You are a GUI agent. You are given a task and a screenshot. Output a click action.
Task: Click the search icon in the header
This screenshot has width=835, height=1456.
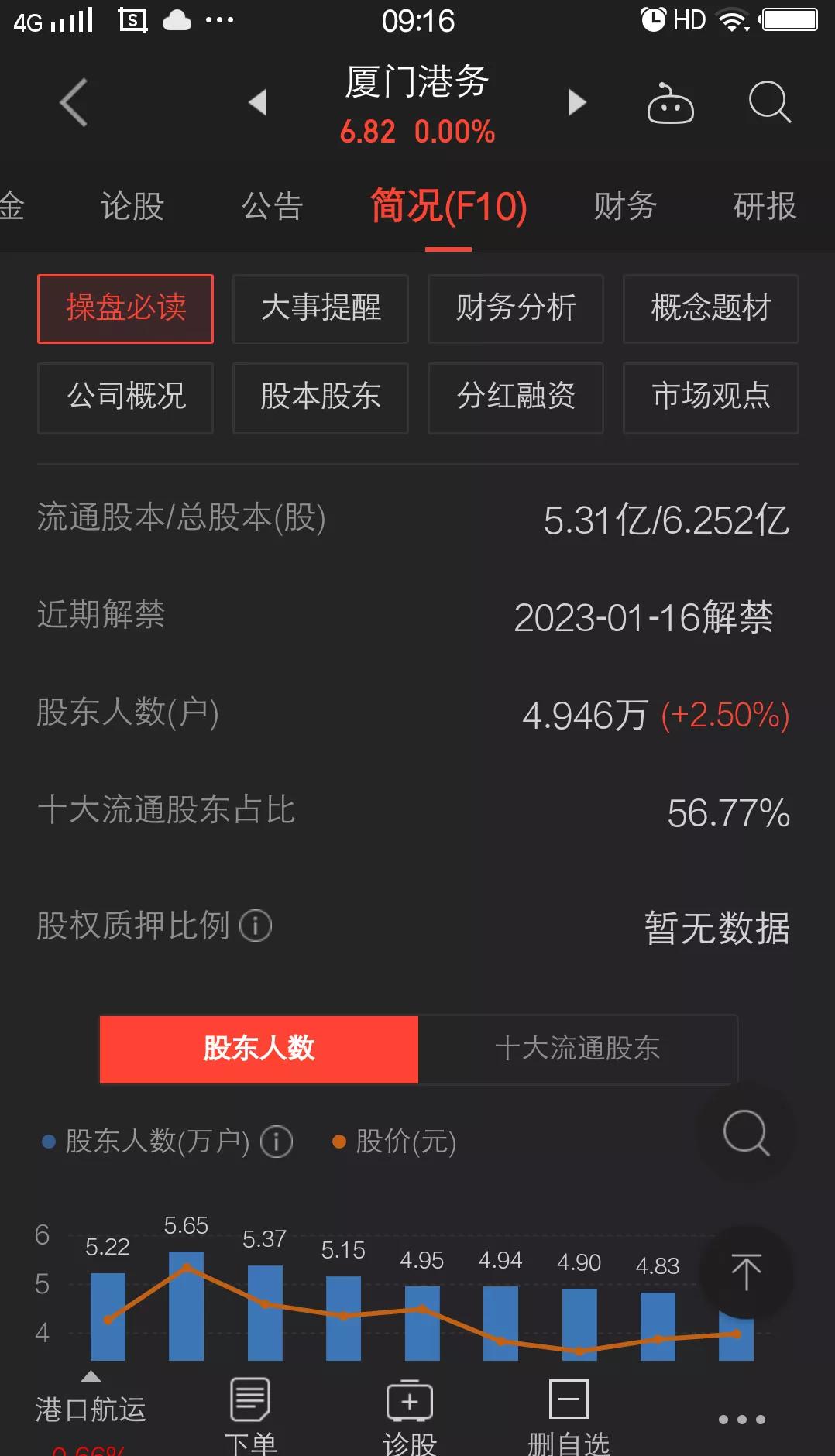click(x=768, y=101)
